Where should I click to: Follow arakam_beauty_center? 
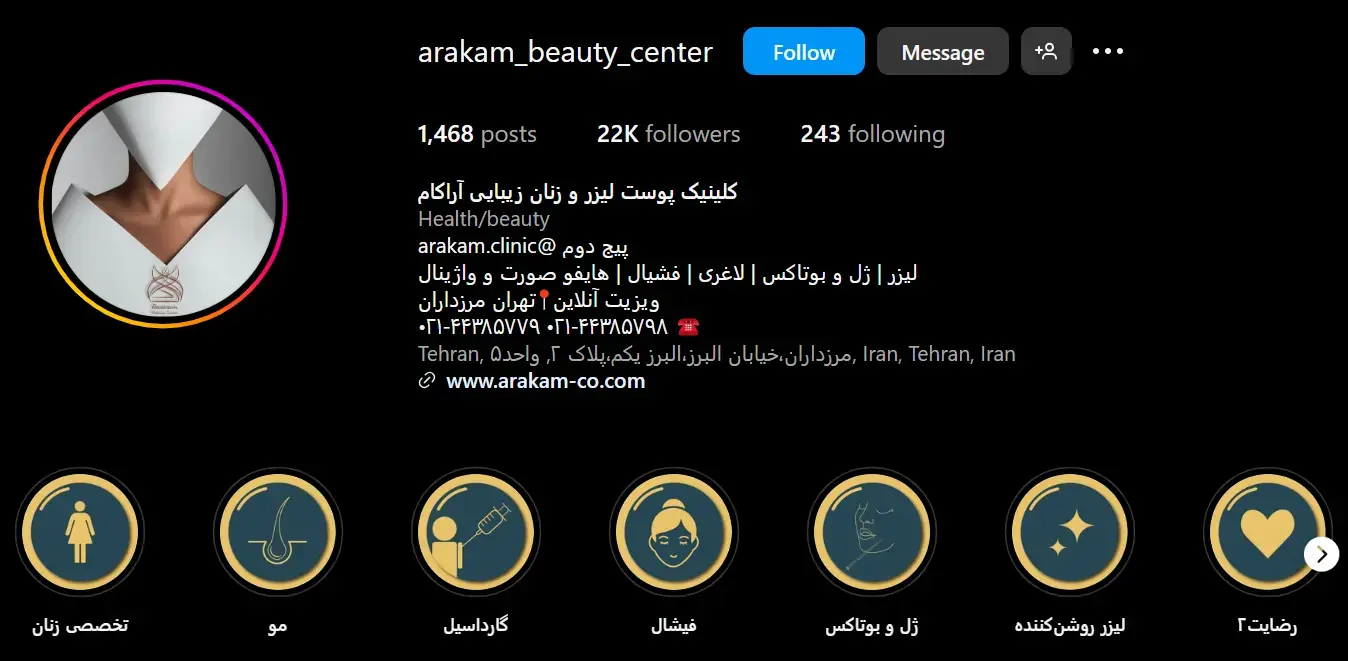[803, 52]
